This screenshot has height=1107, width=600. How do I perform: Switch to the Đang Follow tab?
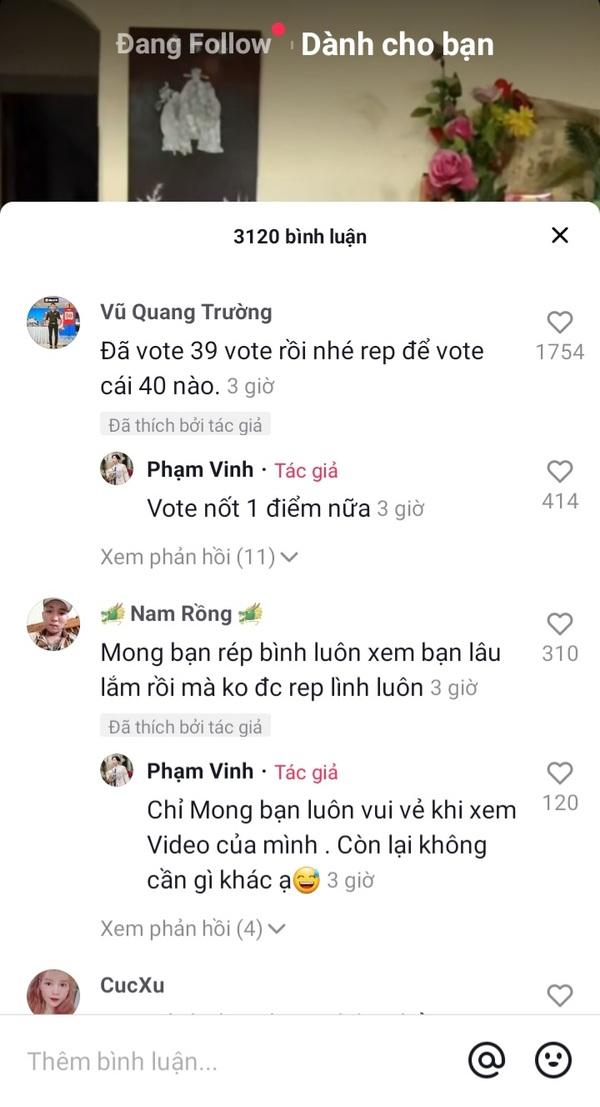(193, 45)
